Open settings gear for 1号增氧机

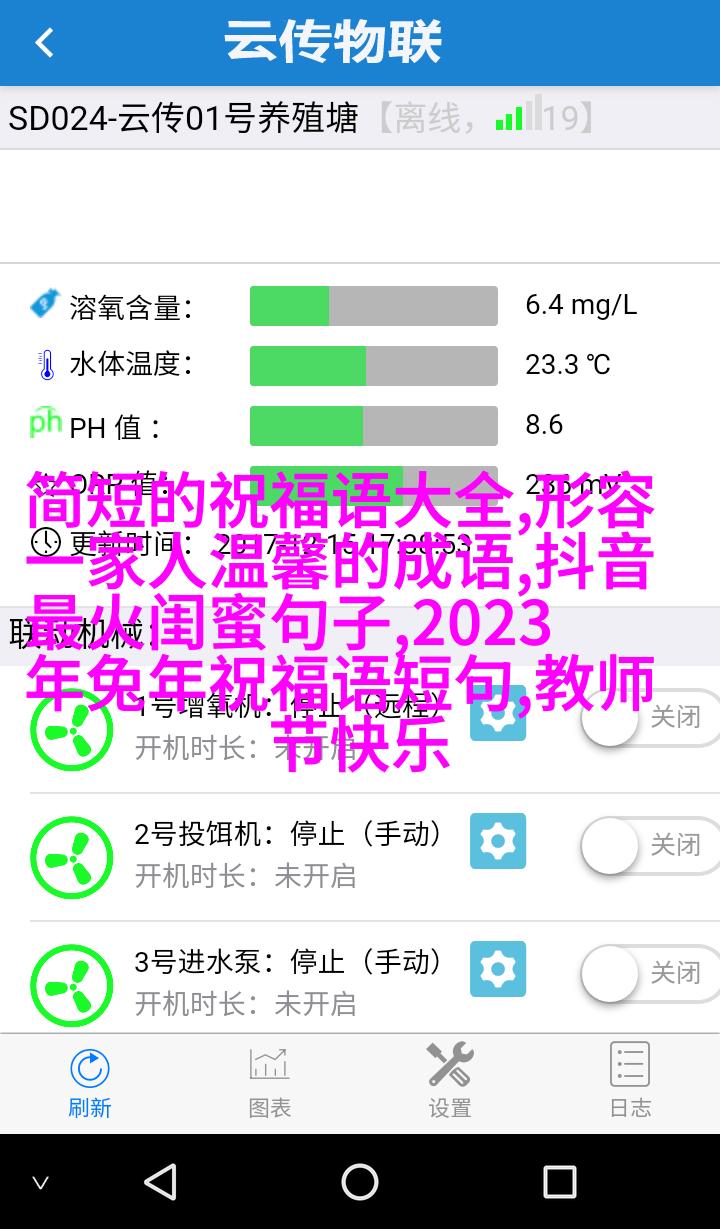coord(498,714)
